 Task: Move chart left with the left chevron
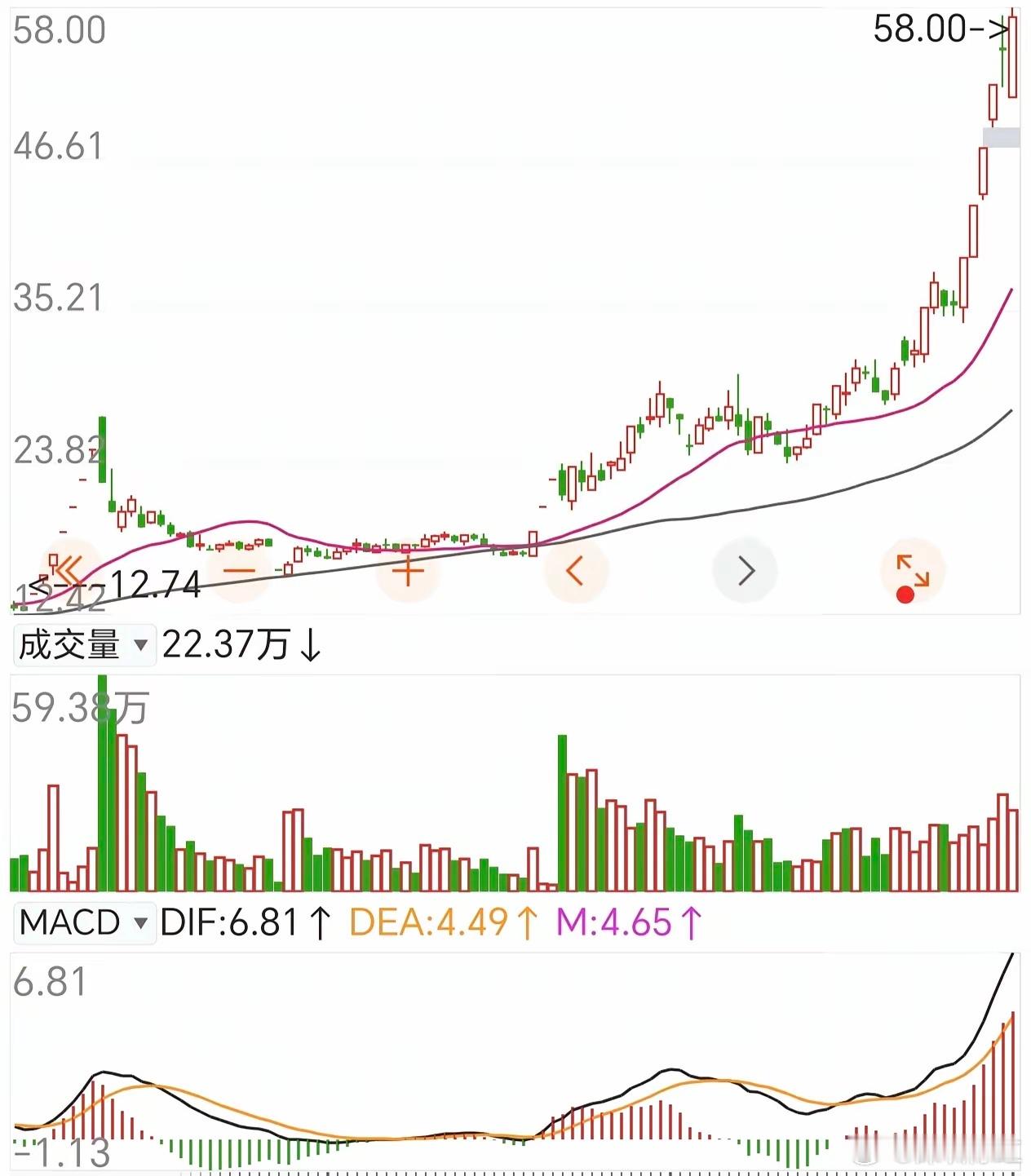click(576, 570)
